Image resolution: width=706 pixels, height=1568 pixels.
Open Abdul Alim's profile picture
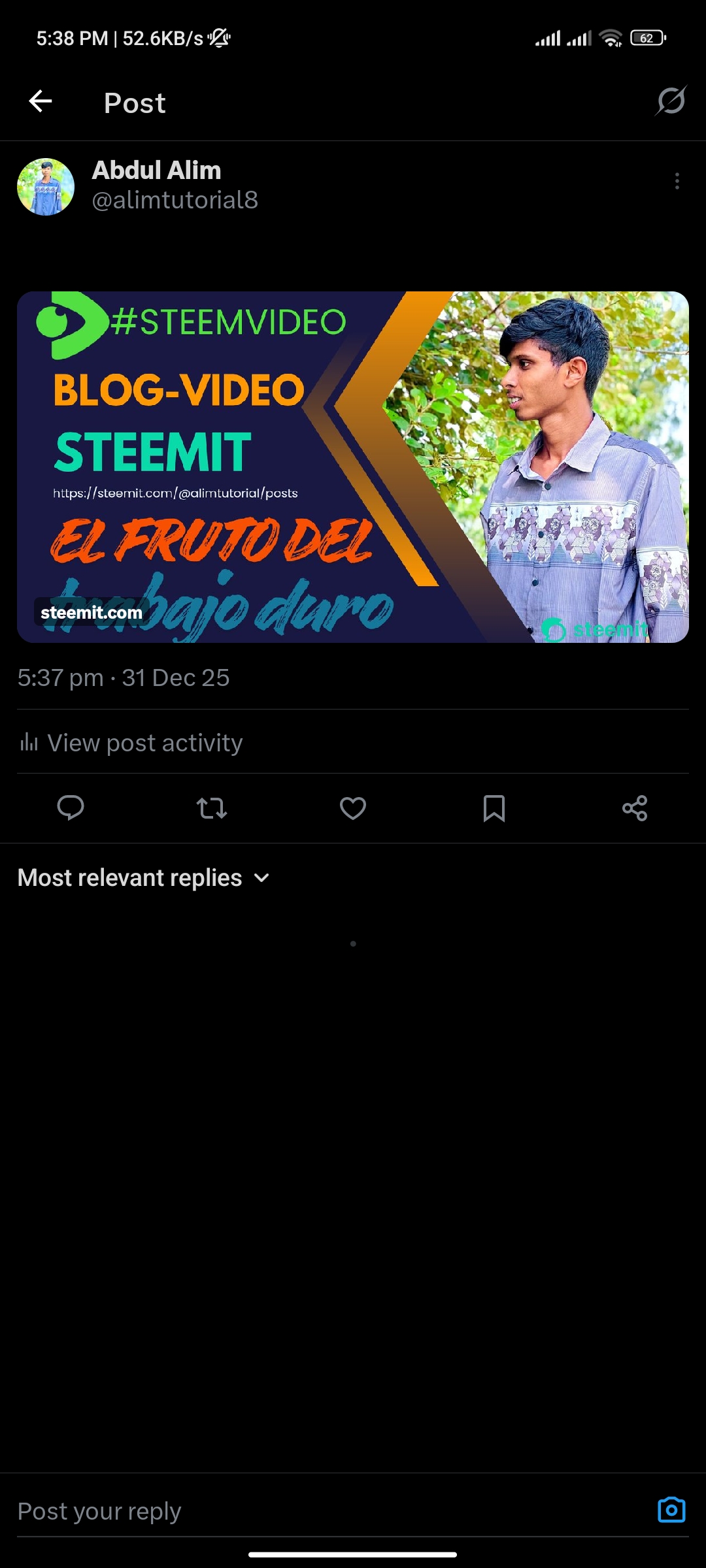pos(46,187)
